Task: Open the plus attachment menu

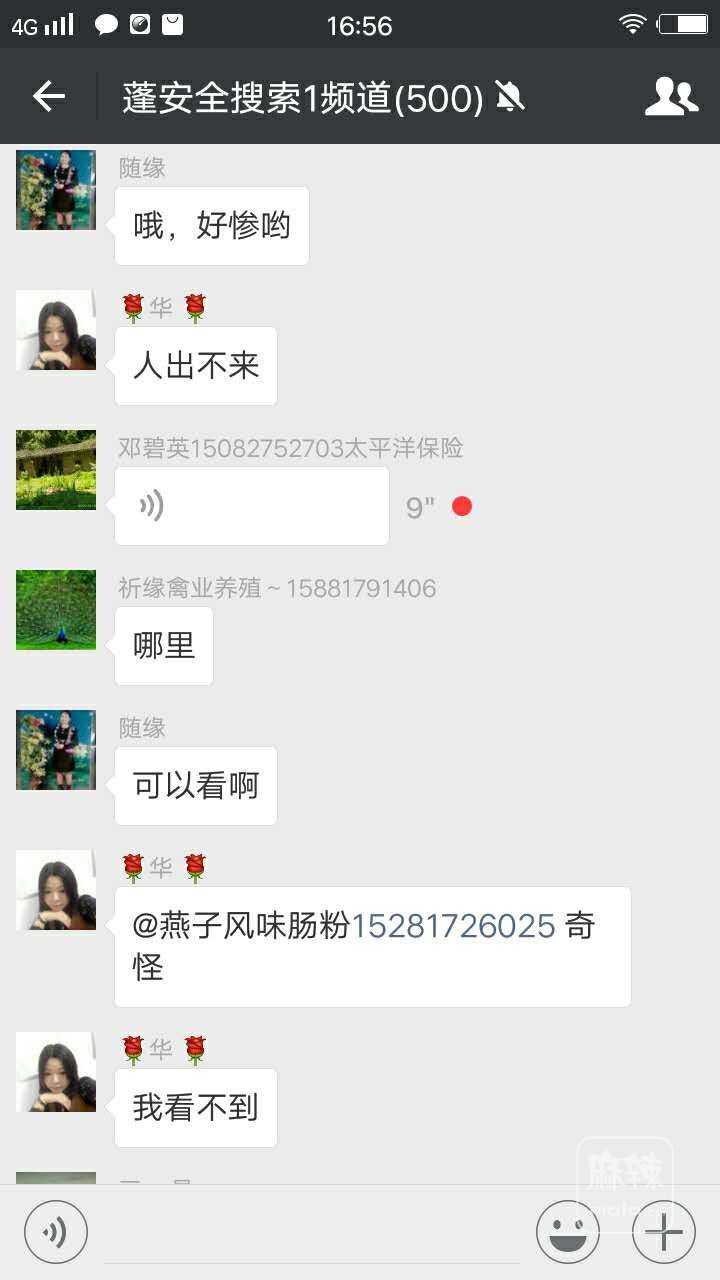Action: coord(663,1232)
